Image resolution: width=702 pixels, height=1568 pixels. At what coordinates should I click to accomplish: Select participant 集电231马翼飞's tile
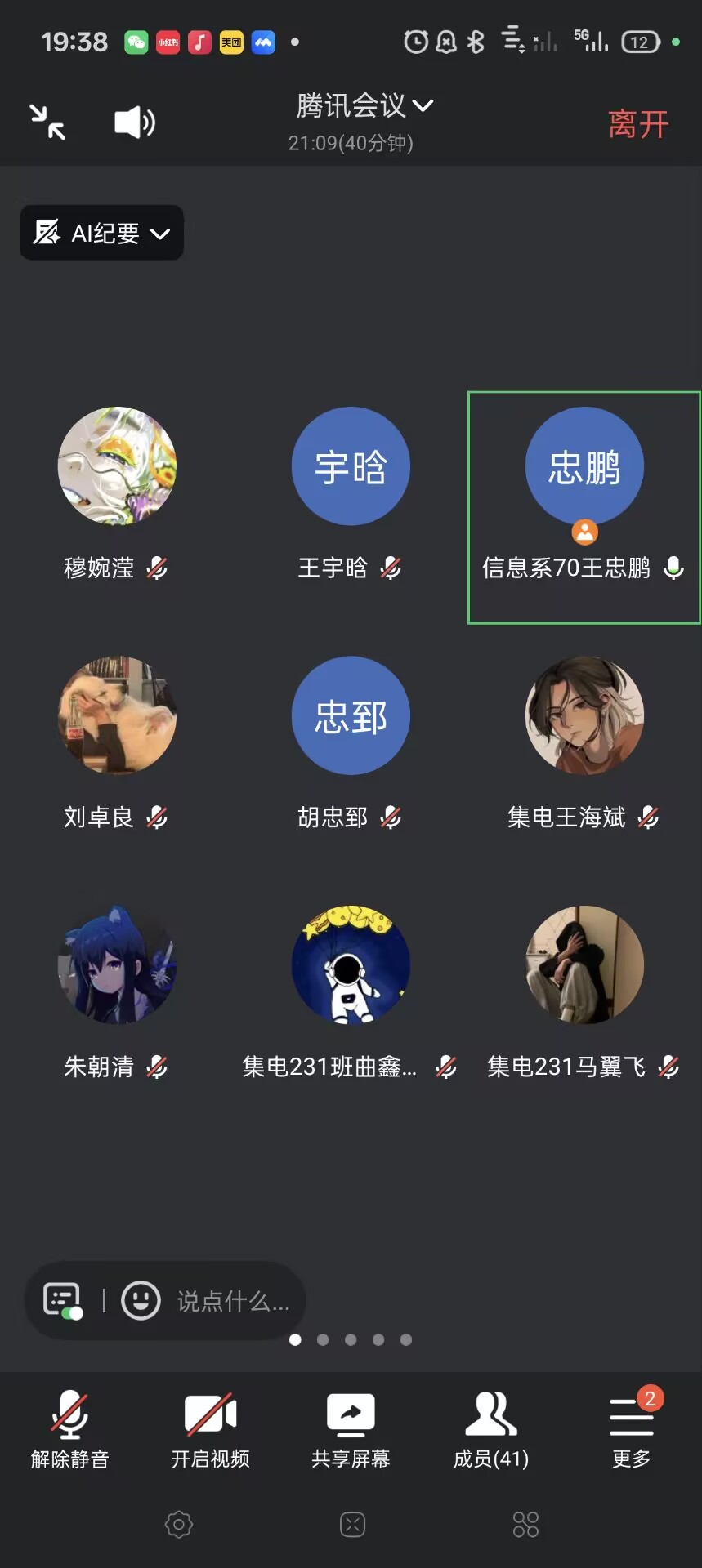(x=584, y=964)
